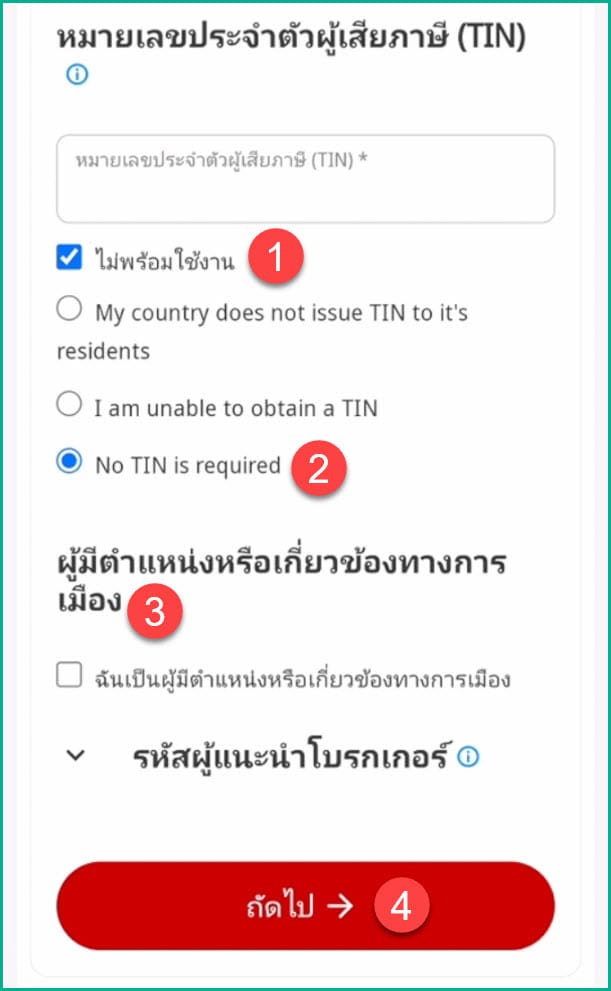Screen dimensions: 611x991
Task: Choose No TIN is required option
Action: click(x=70, y=461)
